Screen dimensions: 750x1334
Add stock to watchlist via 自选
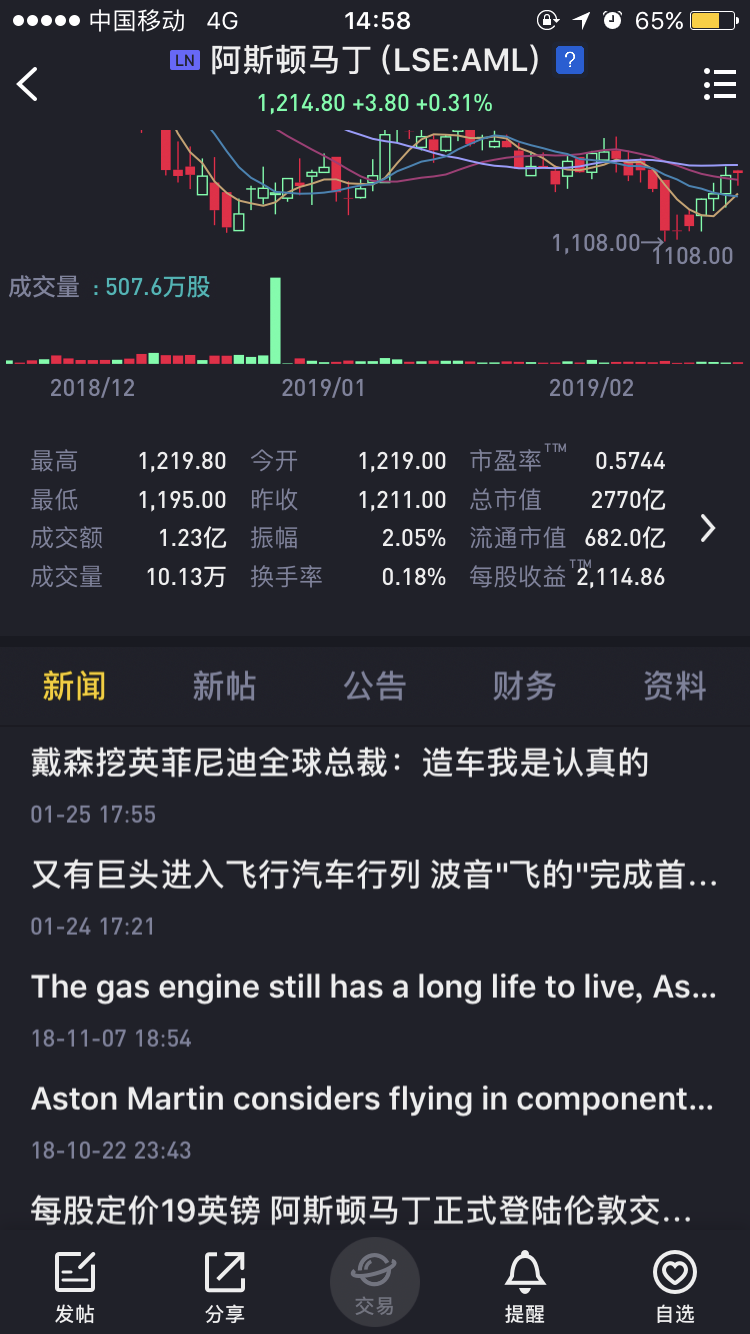[x=675, y=1286]
